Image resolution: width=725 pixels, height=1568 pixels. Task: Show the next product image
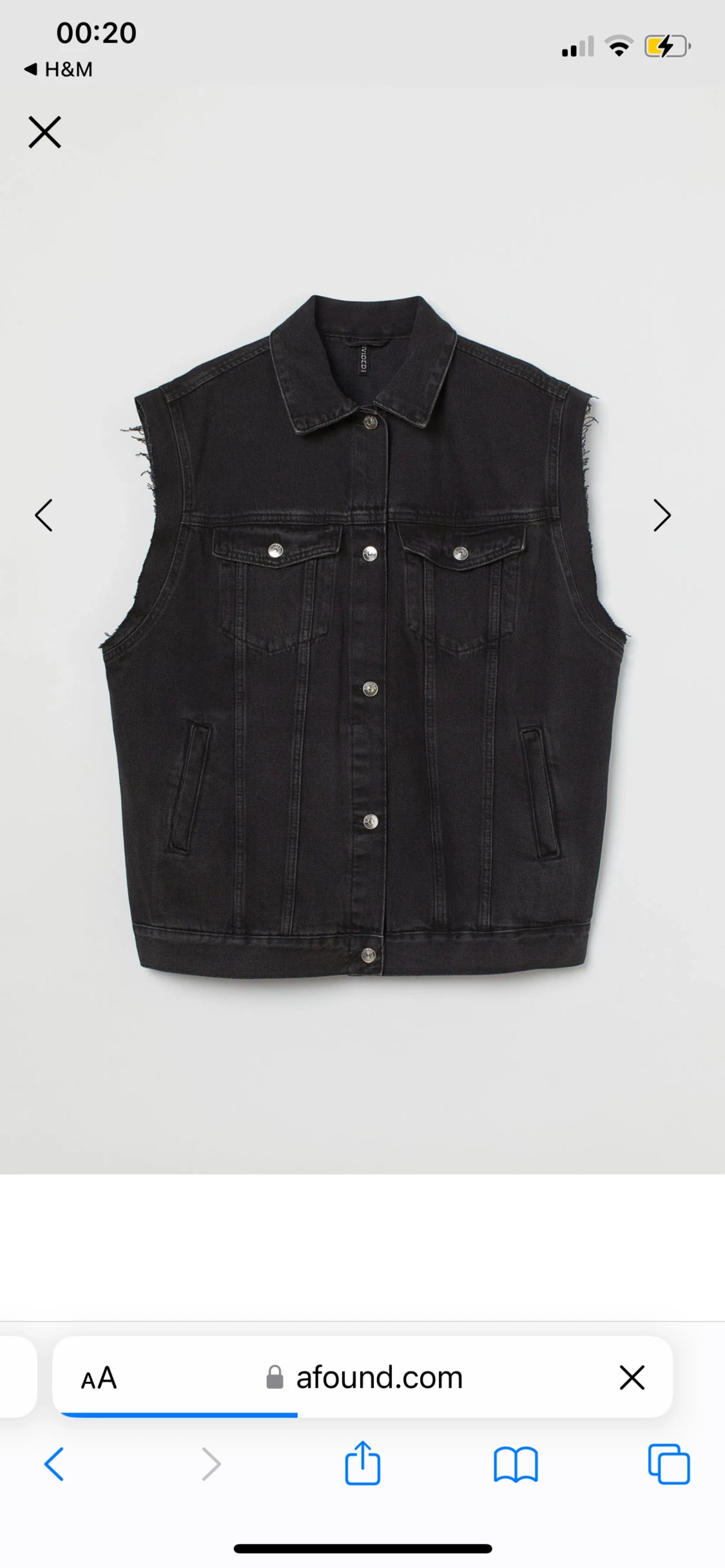(x=662, y=515)
